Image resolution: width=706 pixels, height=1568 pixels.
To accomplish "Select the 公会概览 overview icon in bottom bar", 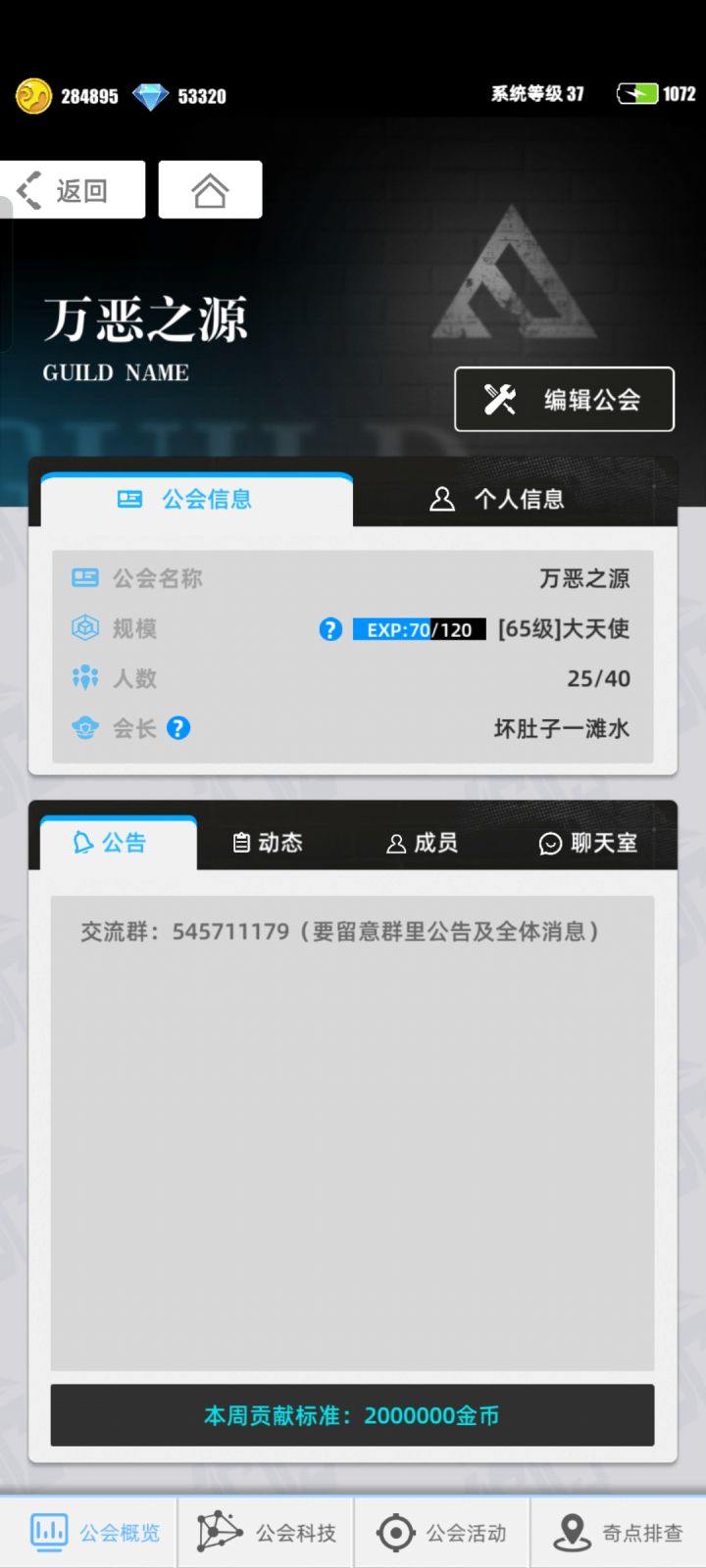I will 48,1529.
